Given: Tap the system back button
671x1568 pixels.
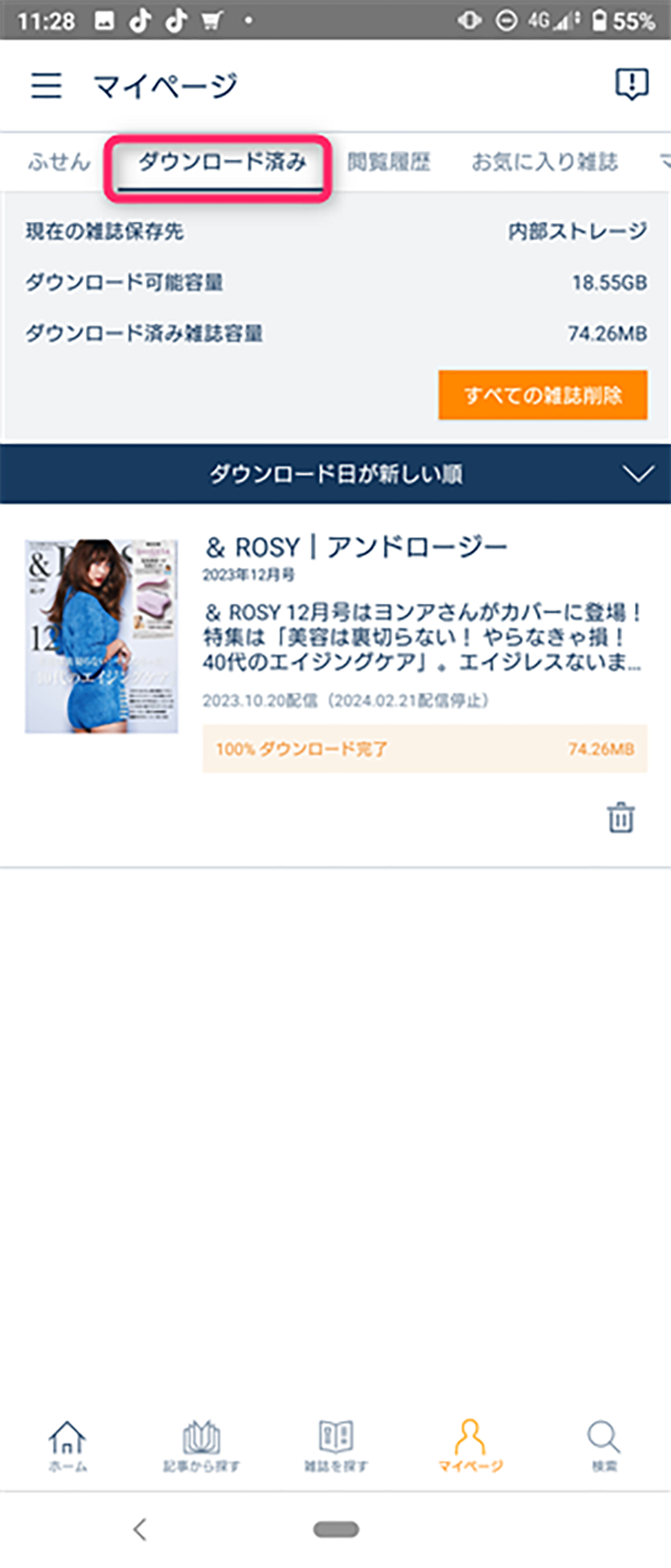Looking at the screenshot, I should [x=140, y=1529].
